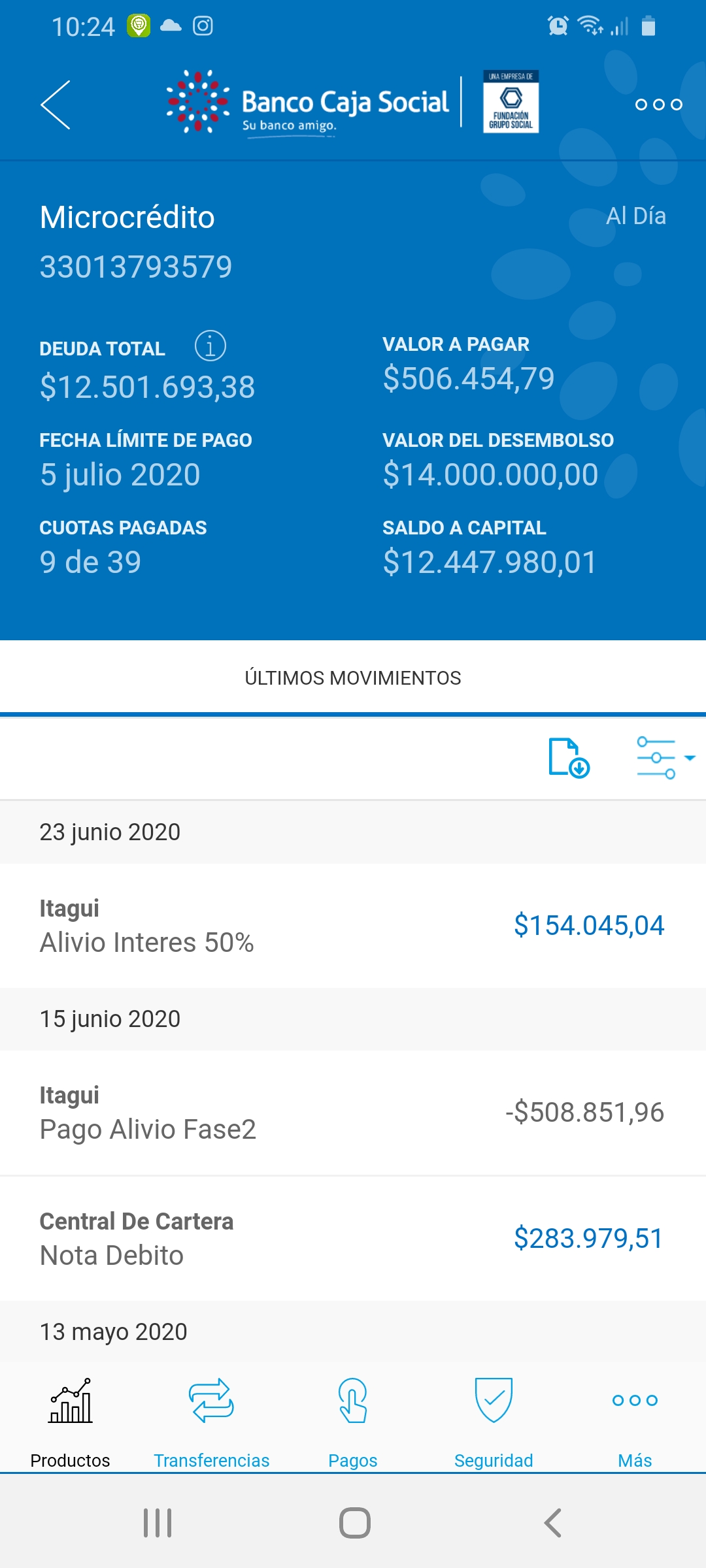
Task: Select the Últimos Movimientos tab
Action: click(353, 678)
